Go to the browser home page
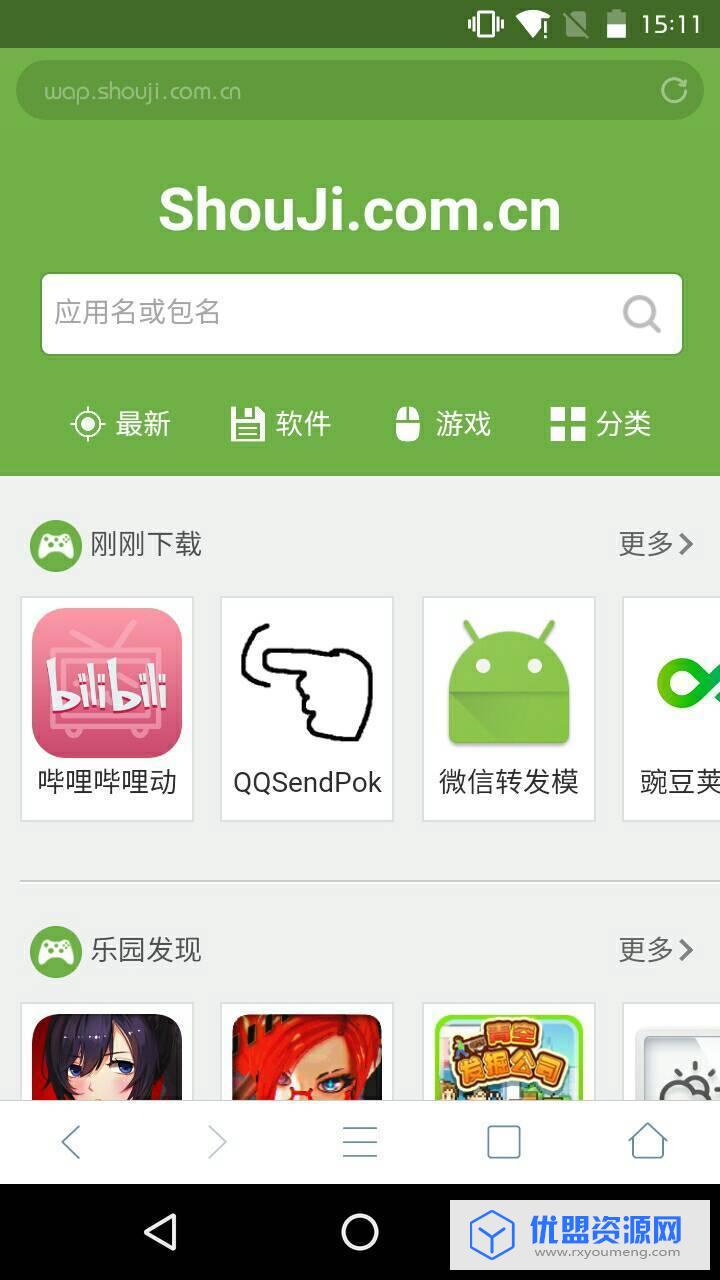The width and height of the screenshot is (720, 1280). click(647, 1141)
